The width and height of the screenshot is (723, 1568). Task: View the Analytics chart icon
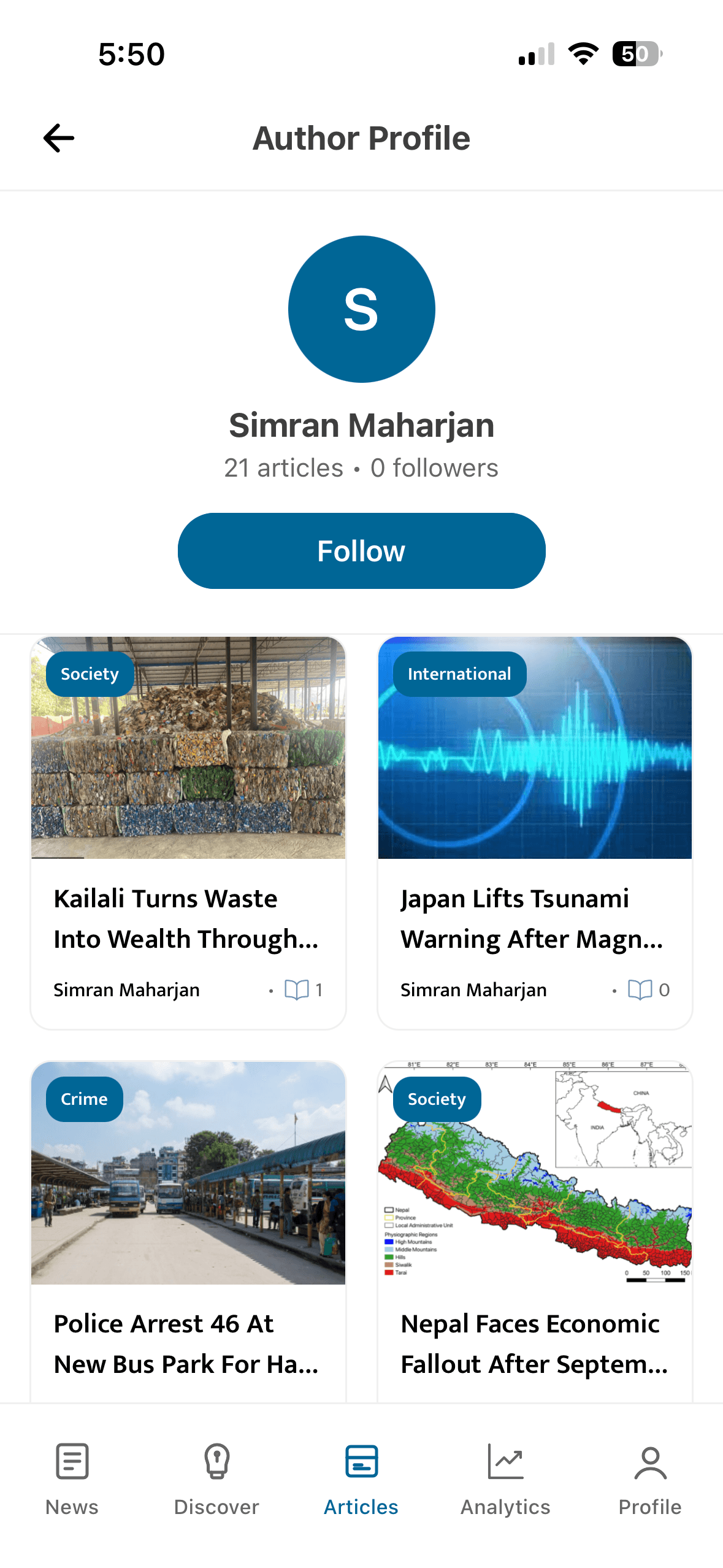(505, 1462)
